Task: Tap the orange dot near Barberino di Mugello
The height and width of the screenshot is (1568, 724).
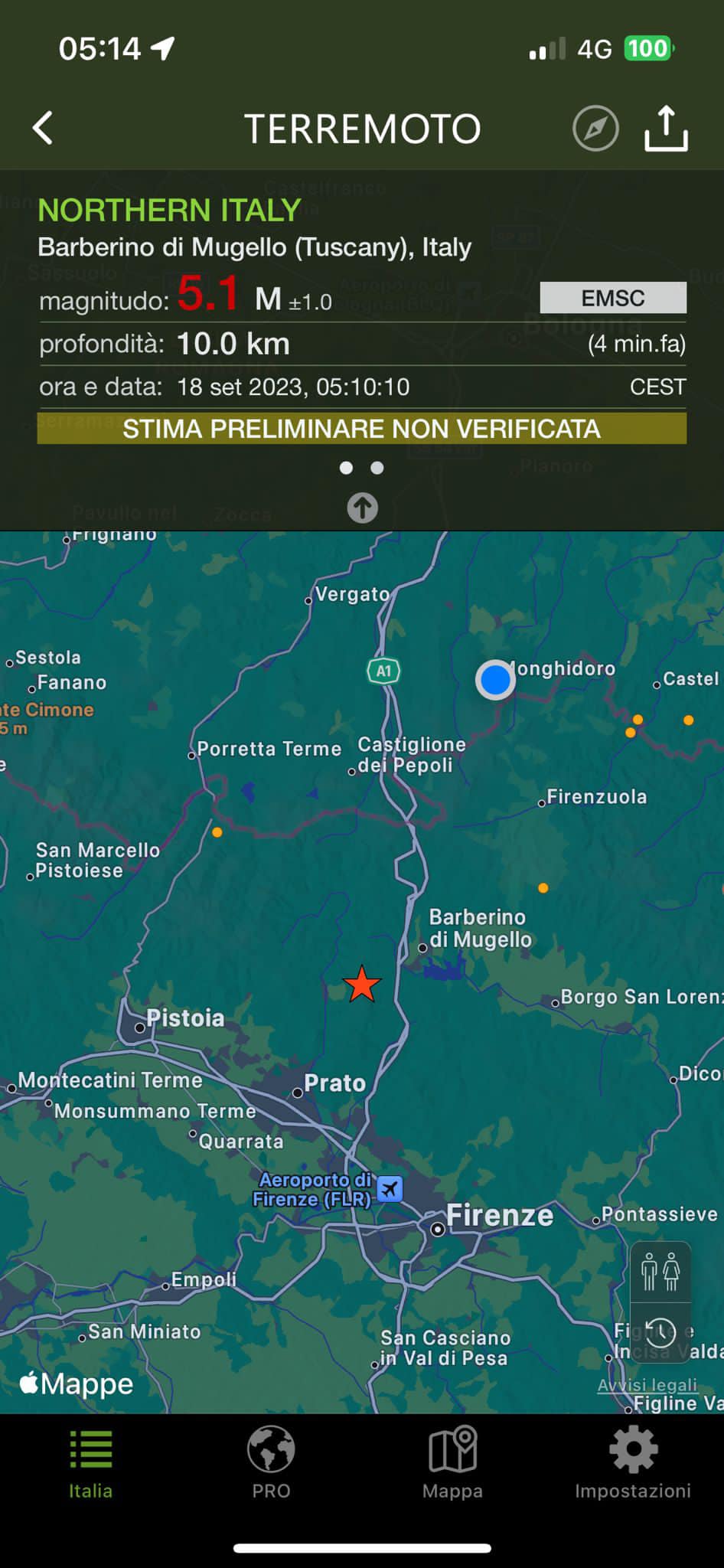Action: click(x=543, y=888)
